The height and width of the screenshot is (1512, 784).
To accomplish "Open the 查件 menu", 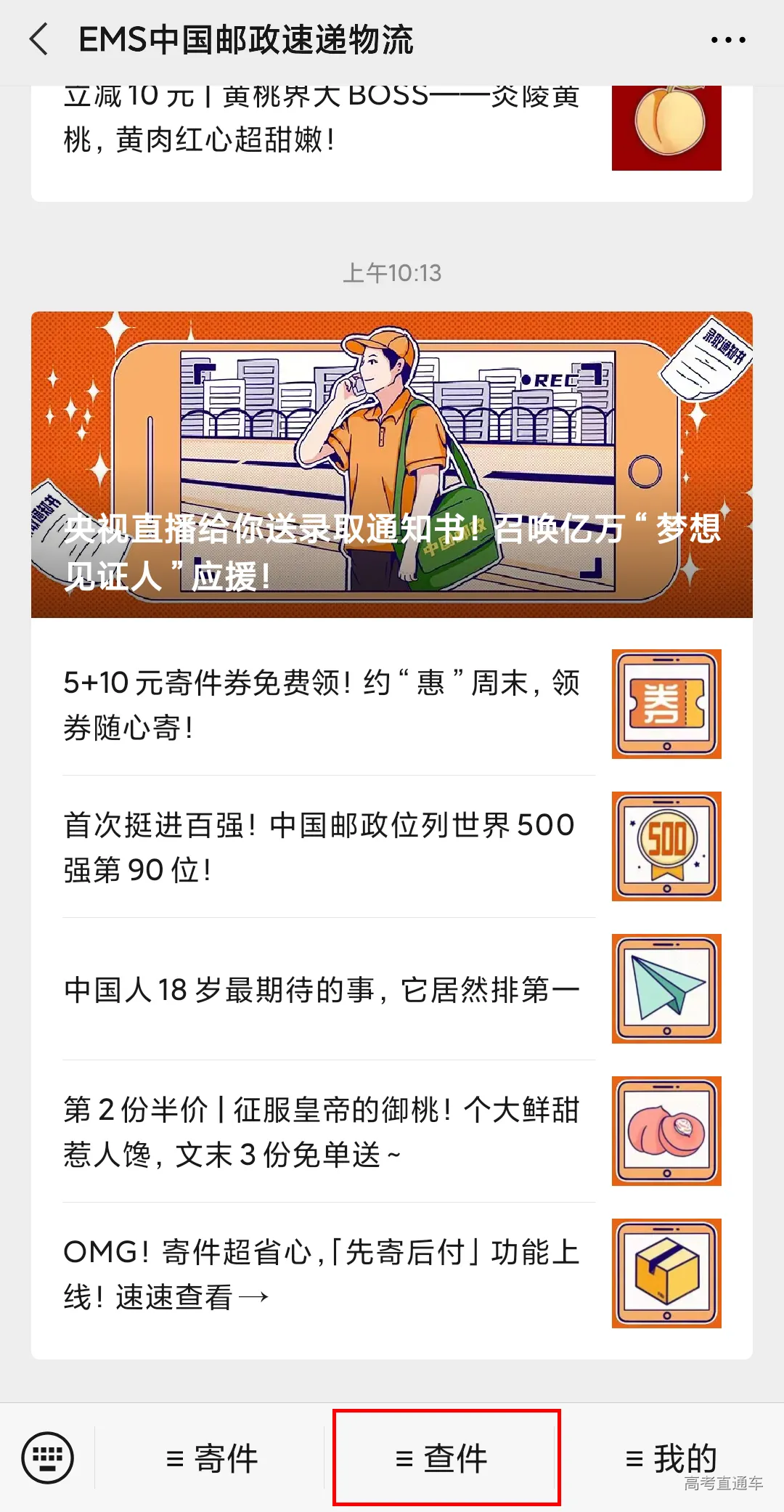I will click(x=446, y=1458).
